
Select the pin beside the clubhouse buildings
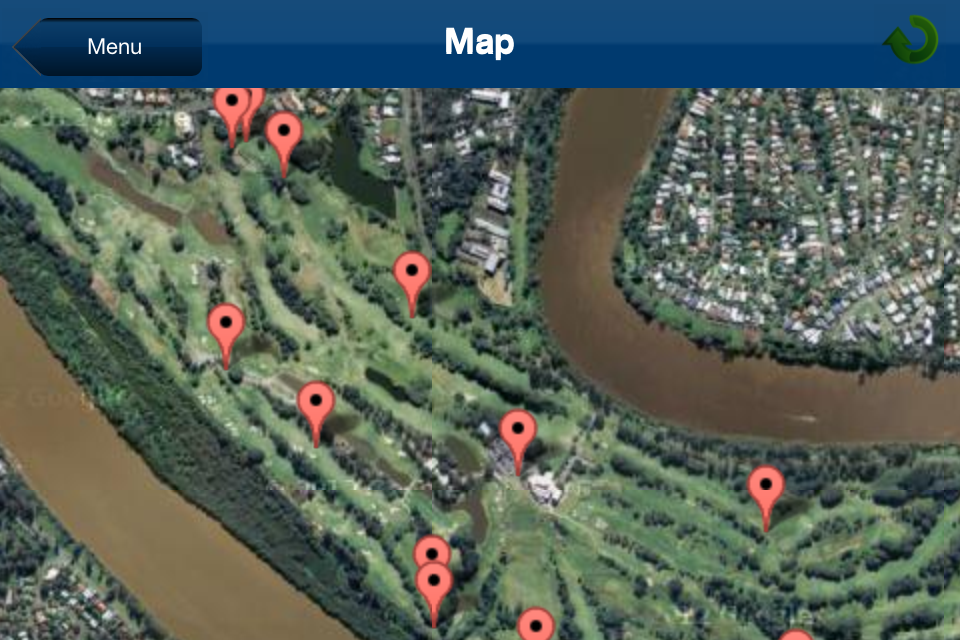tap(518, 433)
